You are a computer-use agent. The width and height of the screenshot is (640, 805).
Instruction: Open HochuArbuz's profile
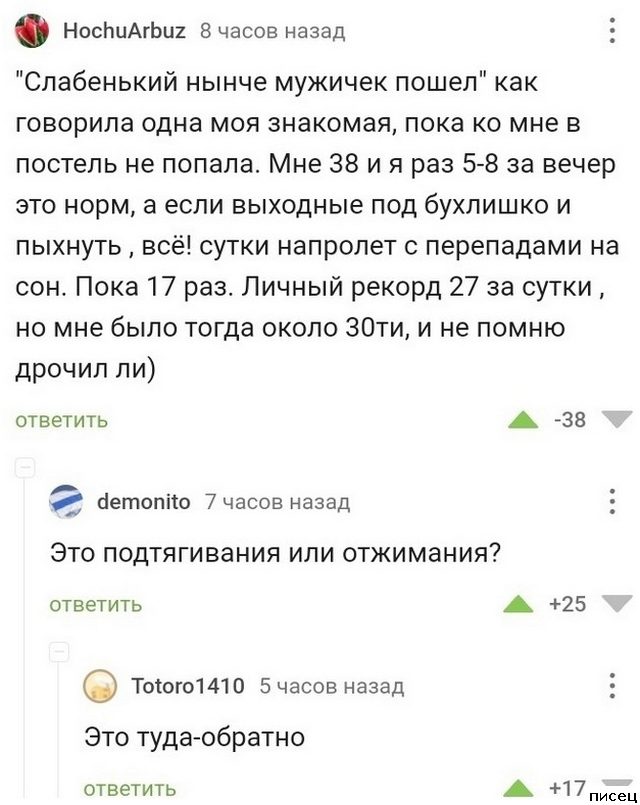[x=124, y=31]
